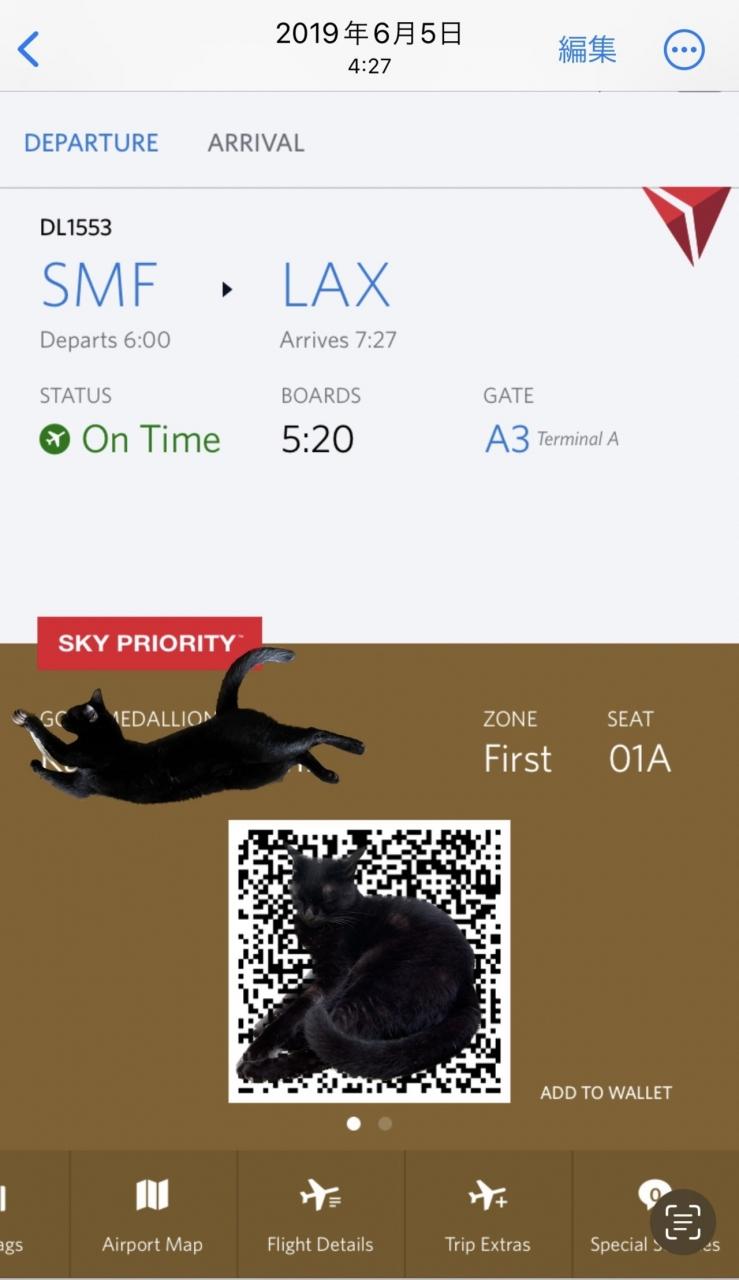739x1280 pixels.
Task: Go back to the photo library
Action: [29, 48]
